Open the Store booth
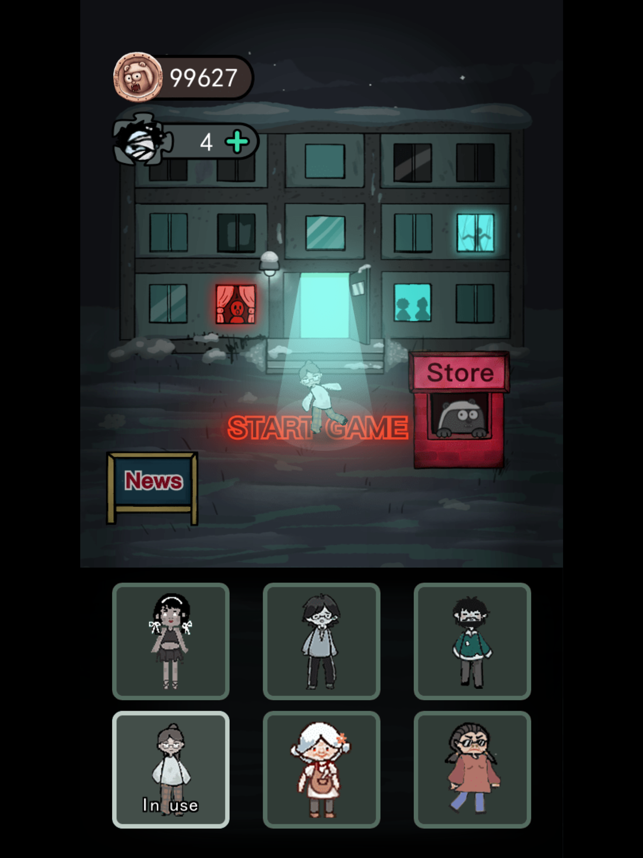 coord(459,408)
